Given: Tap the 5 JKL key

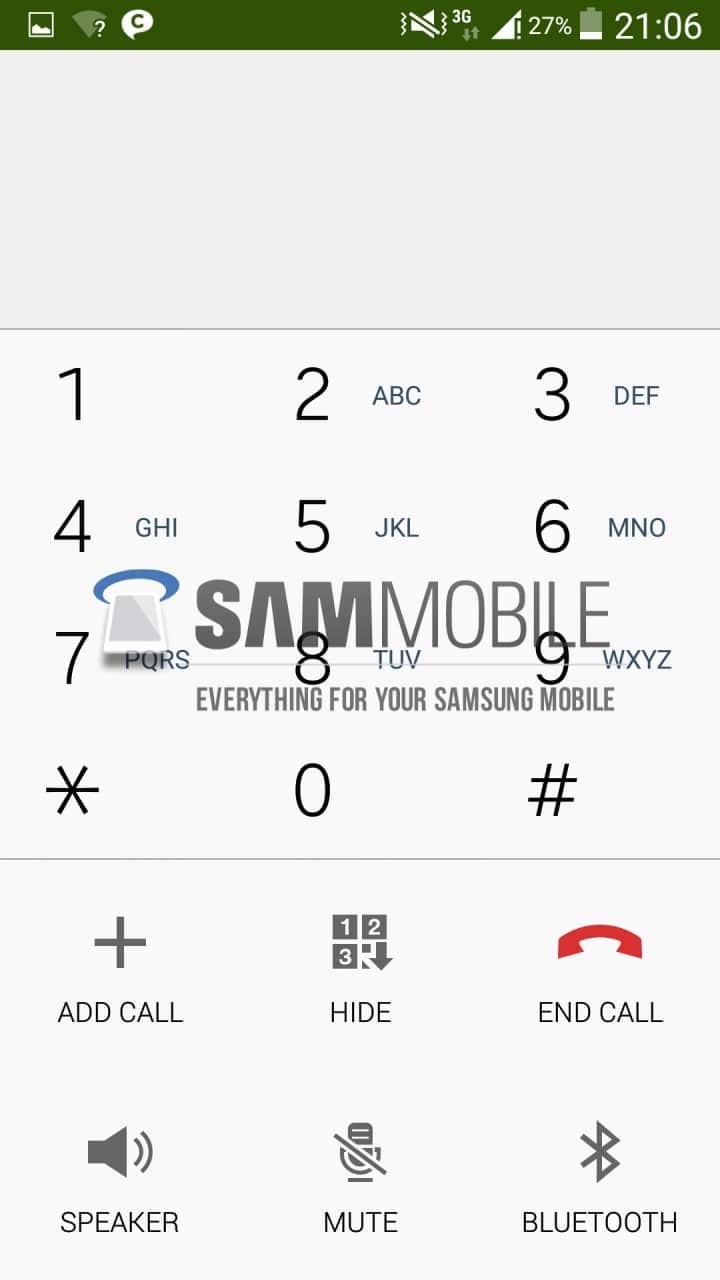Looking at the screenshot, I should pos(313,527).
